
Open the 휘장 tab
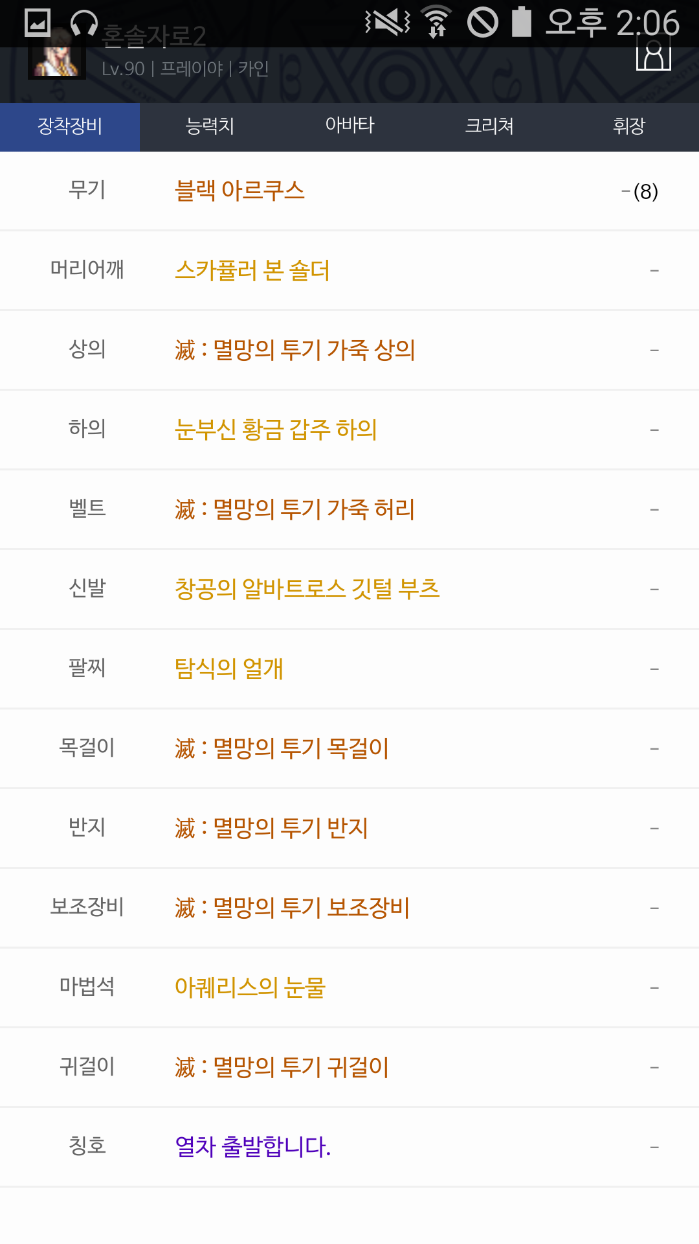629,126
